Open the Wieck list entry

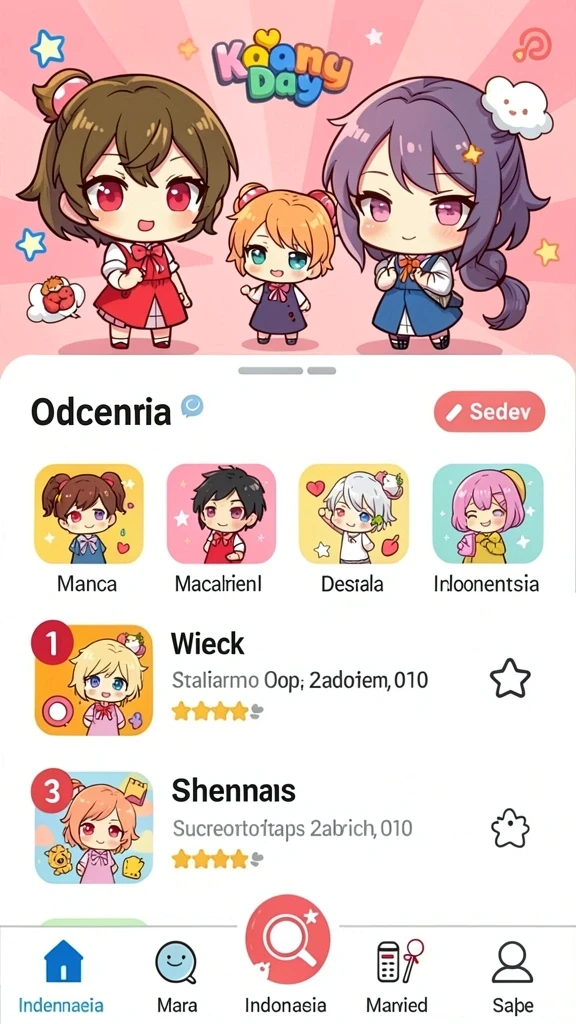(x=287, y=679)
